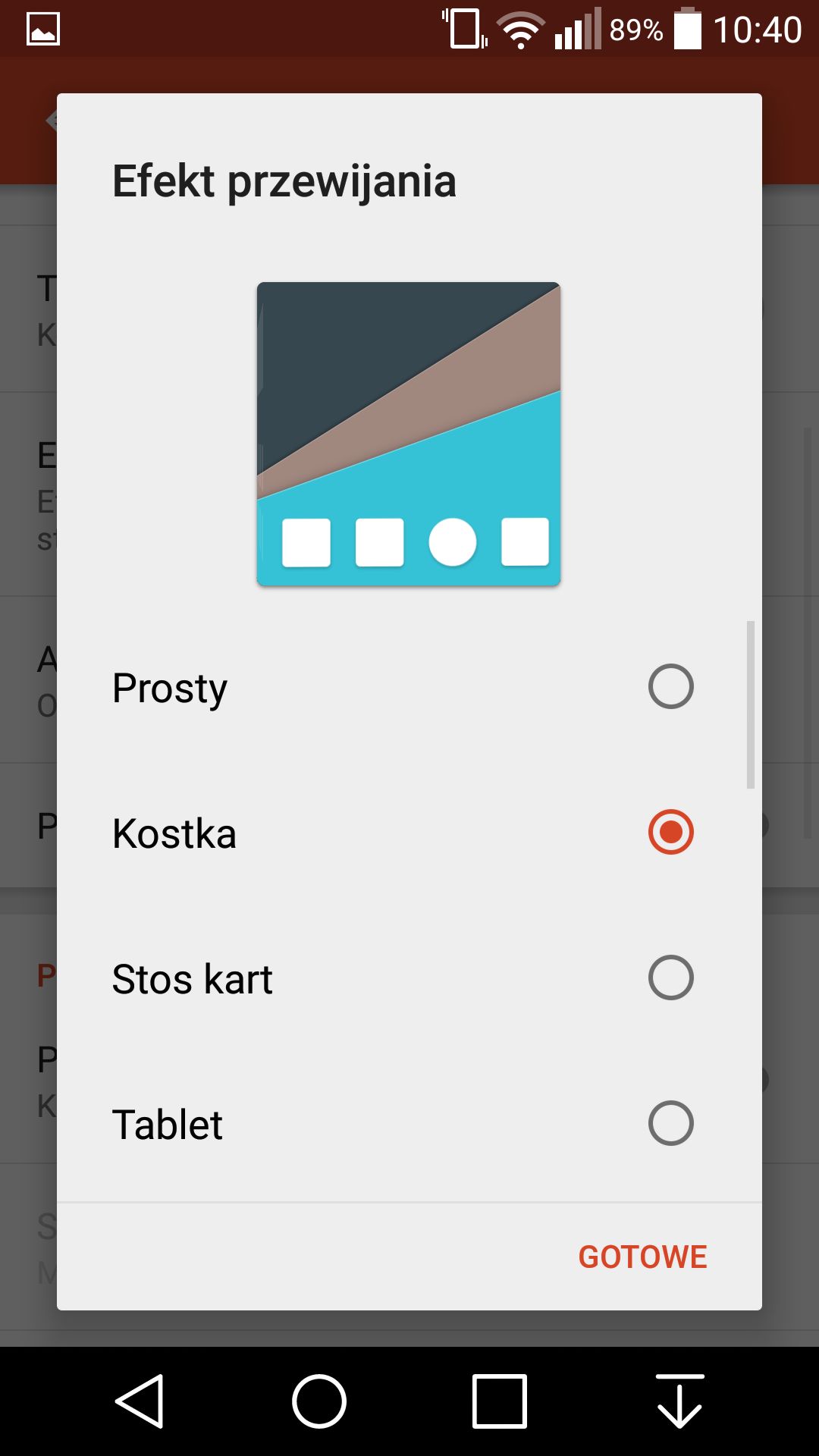The height and width of the screenshot is (1456, 819).
Task: Pull down the notification panel arrow
Action: coord(679,1401)
